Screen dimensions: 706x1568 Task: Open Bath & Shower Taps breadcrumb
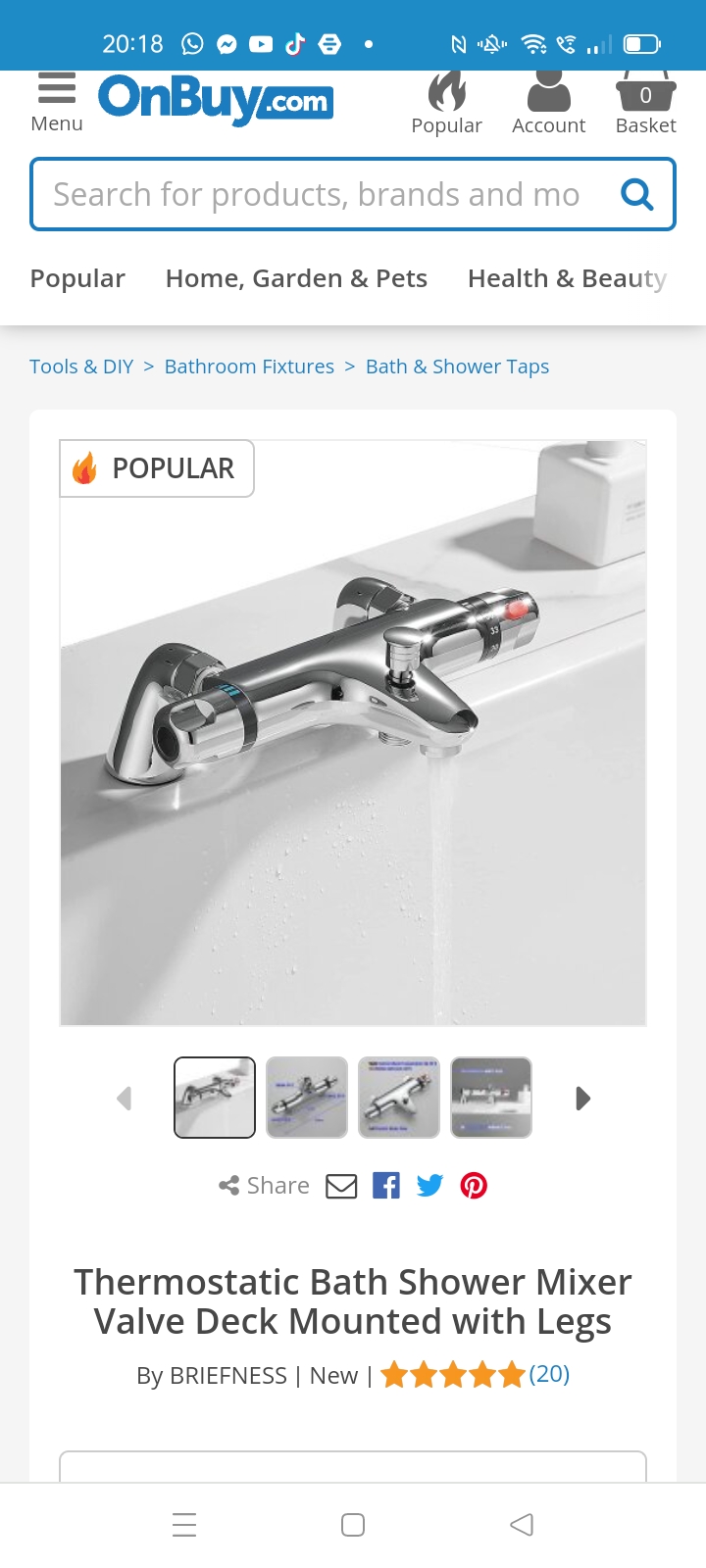(457, 367)
